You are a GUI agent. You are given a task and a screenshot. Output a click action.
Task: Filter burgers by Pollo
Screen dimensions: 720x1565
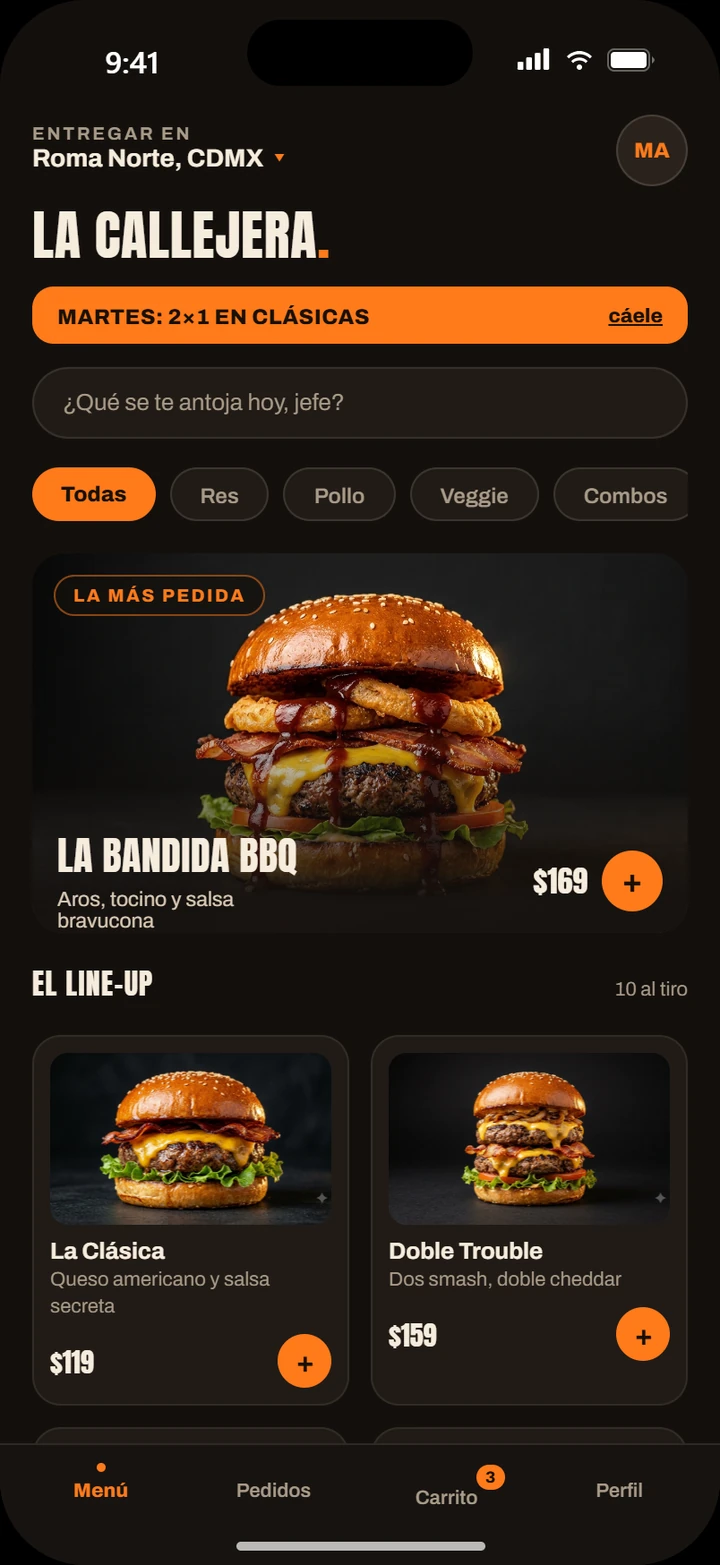[x=339, y=495]
